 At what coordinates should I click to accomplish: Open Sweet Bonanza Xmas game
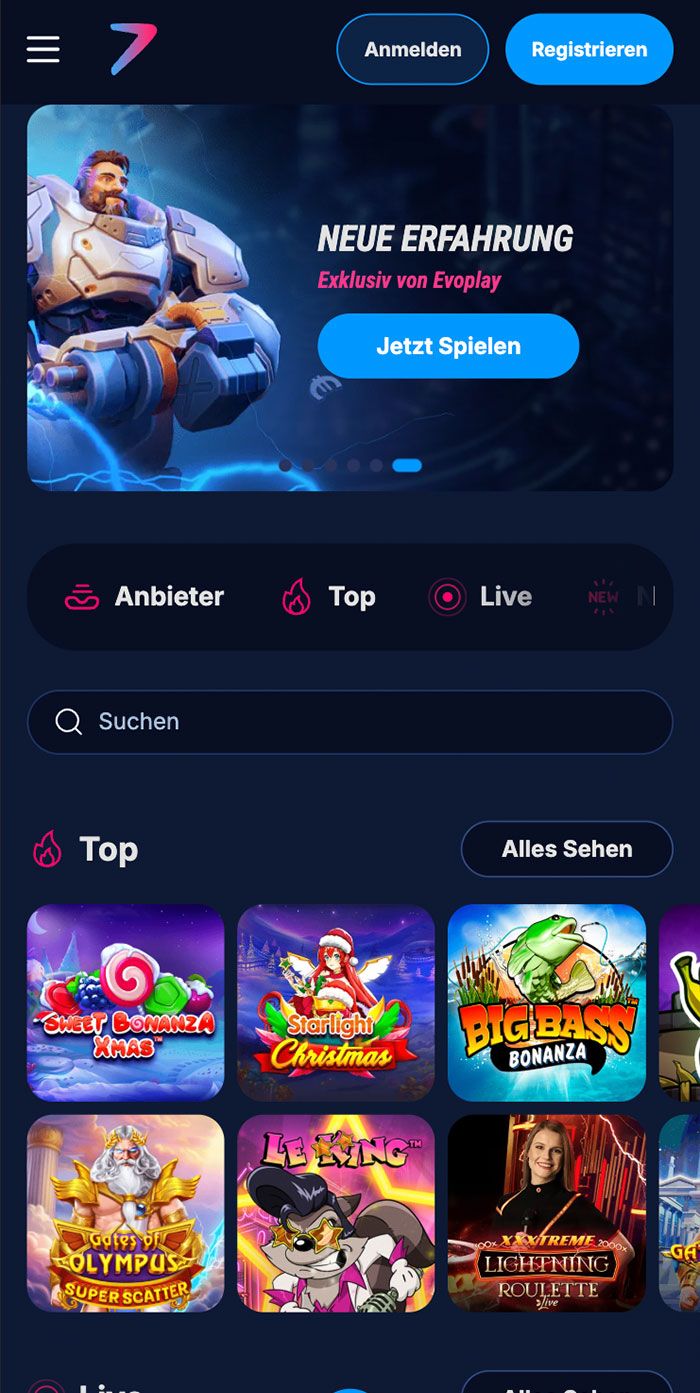click(126, 1003)
